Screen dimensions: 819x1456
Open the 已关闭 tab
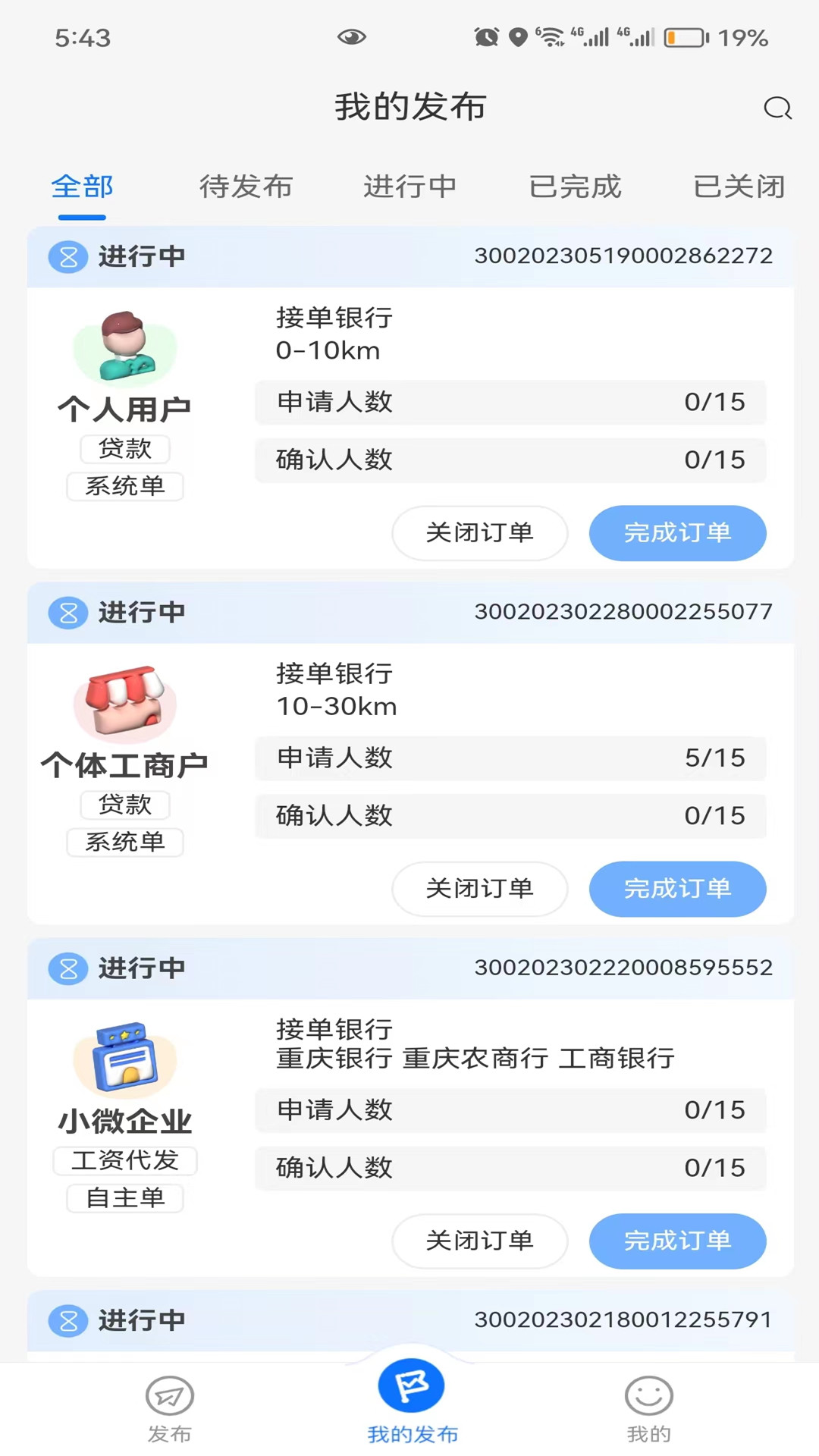coord(739,187)
